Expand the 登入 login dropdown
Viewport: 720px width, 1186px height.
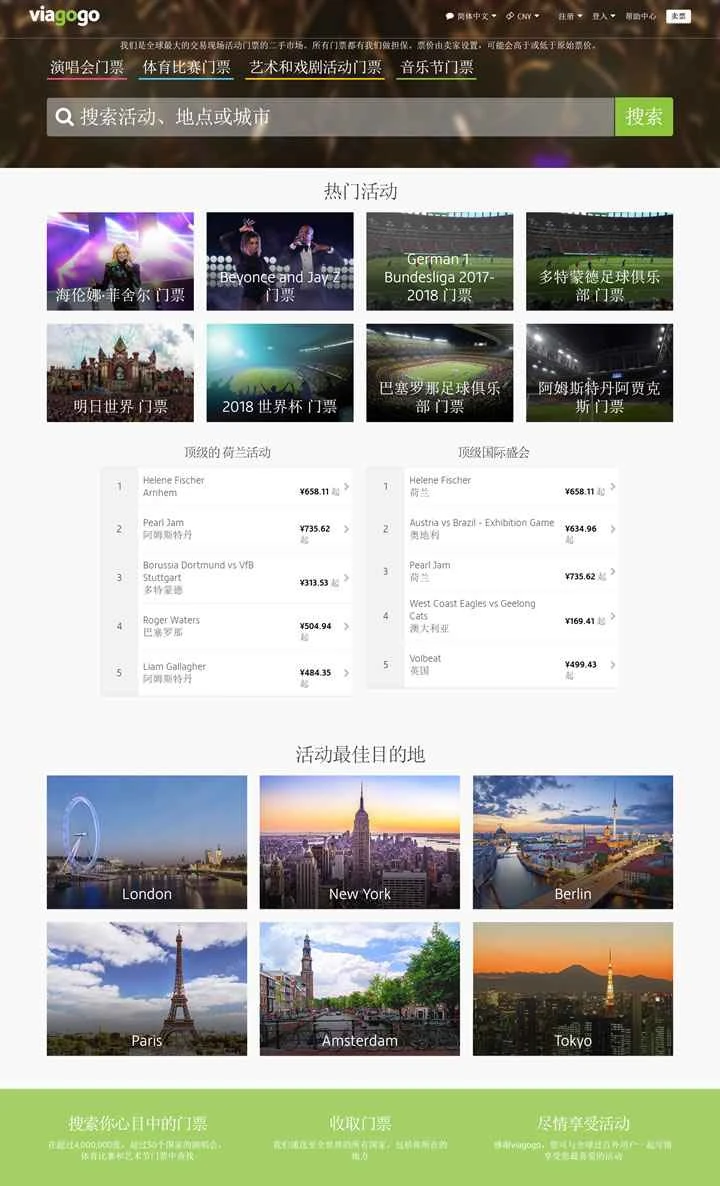(x=601, y=15)
